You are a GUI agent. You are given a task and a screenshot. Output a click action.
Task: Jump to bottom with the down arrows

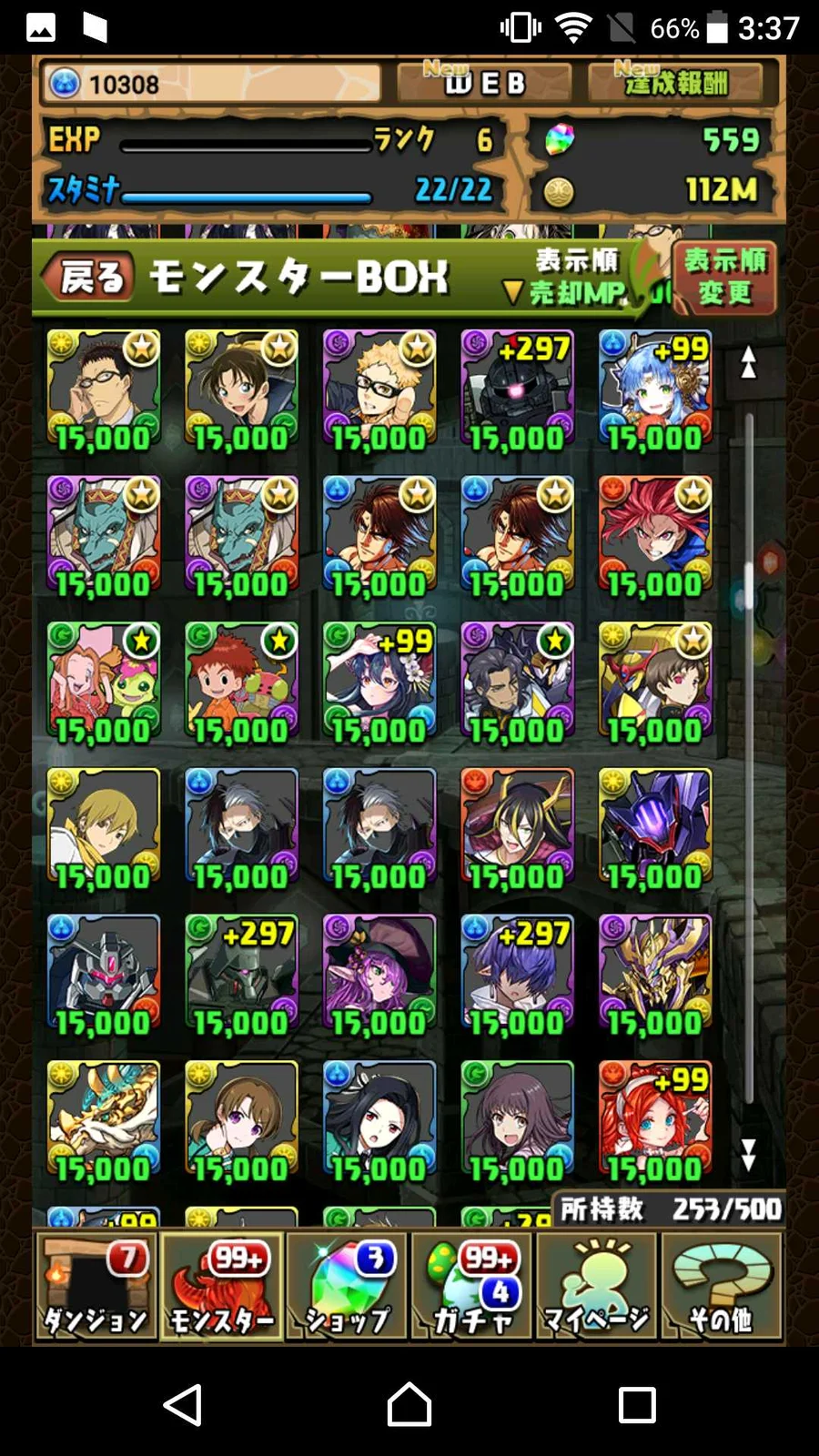click(x=748, y=1155)
